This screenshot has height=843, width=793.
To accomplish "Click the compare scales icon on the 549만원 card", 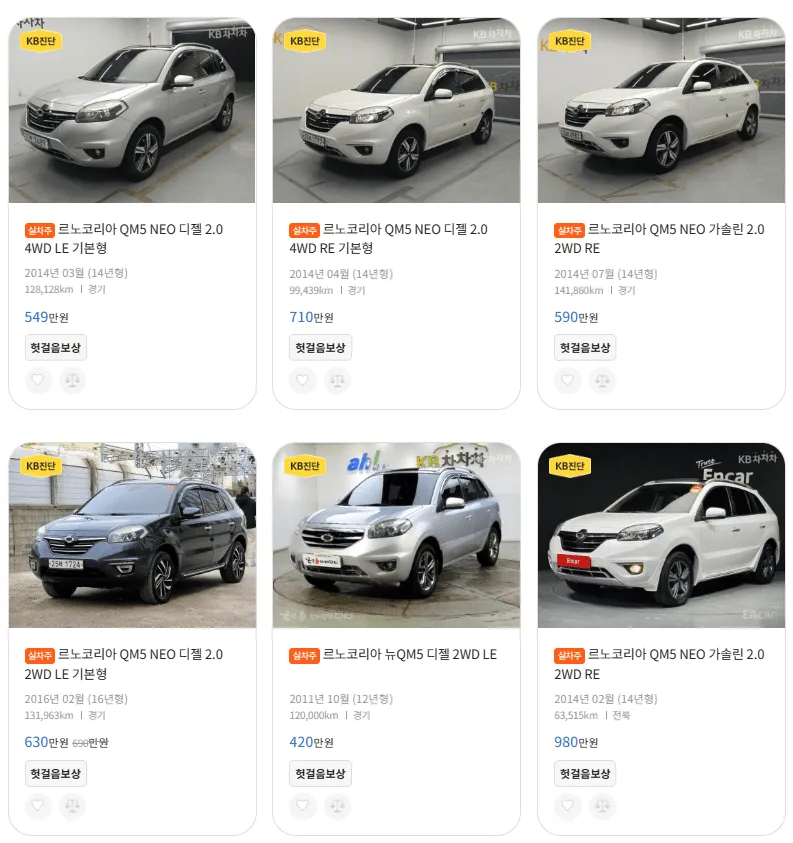I will coord(72,380).
